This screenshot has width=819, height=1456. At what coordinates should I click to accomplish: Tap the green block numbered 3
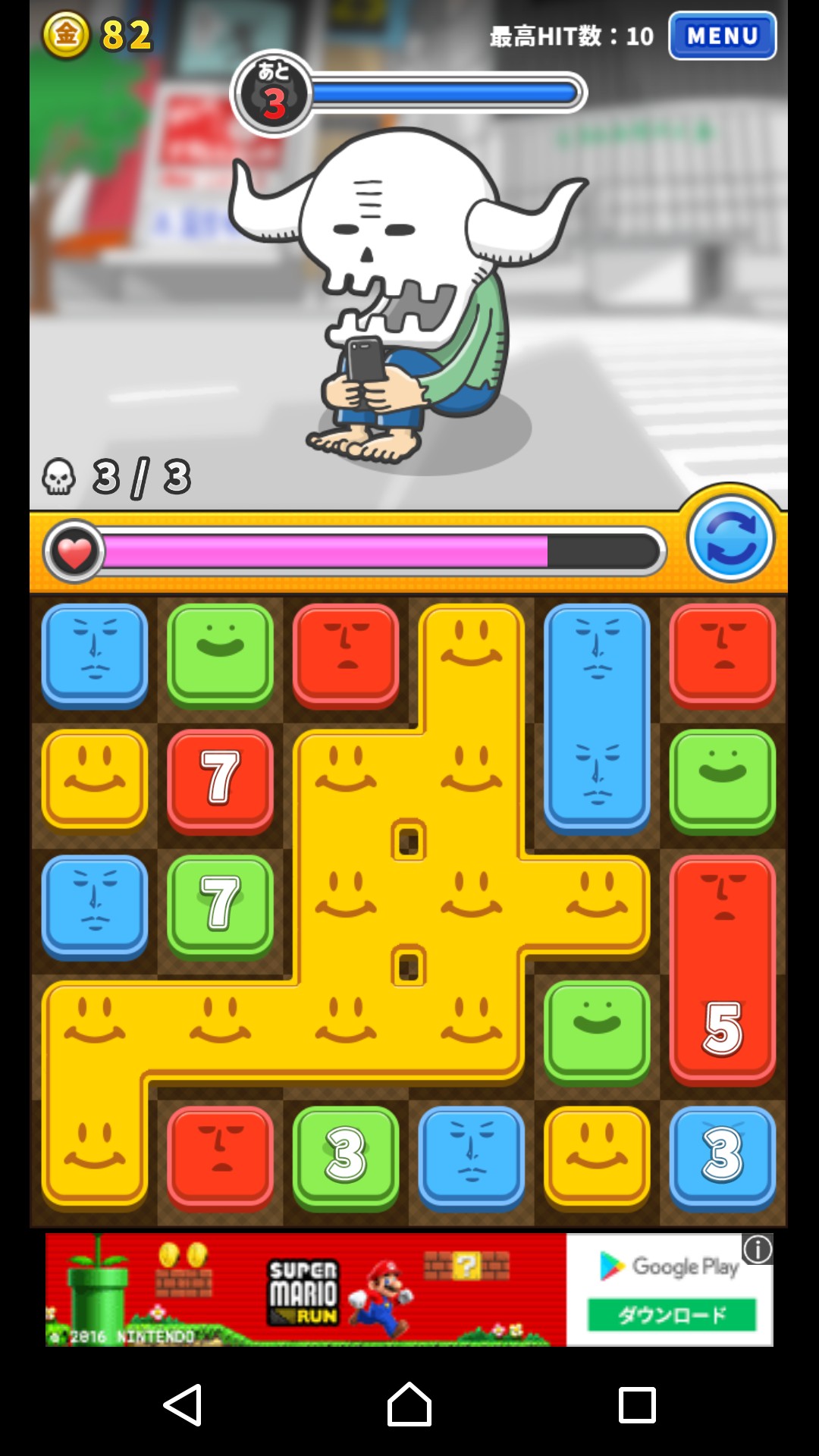point(346,1156)
